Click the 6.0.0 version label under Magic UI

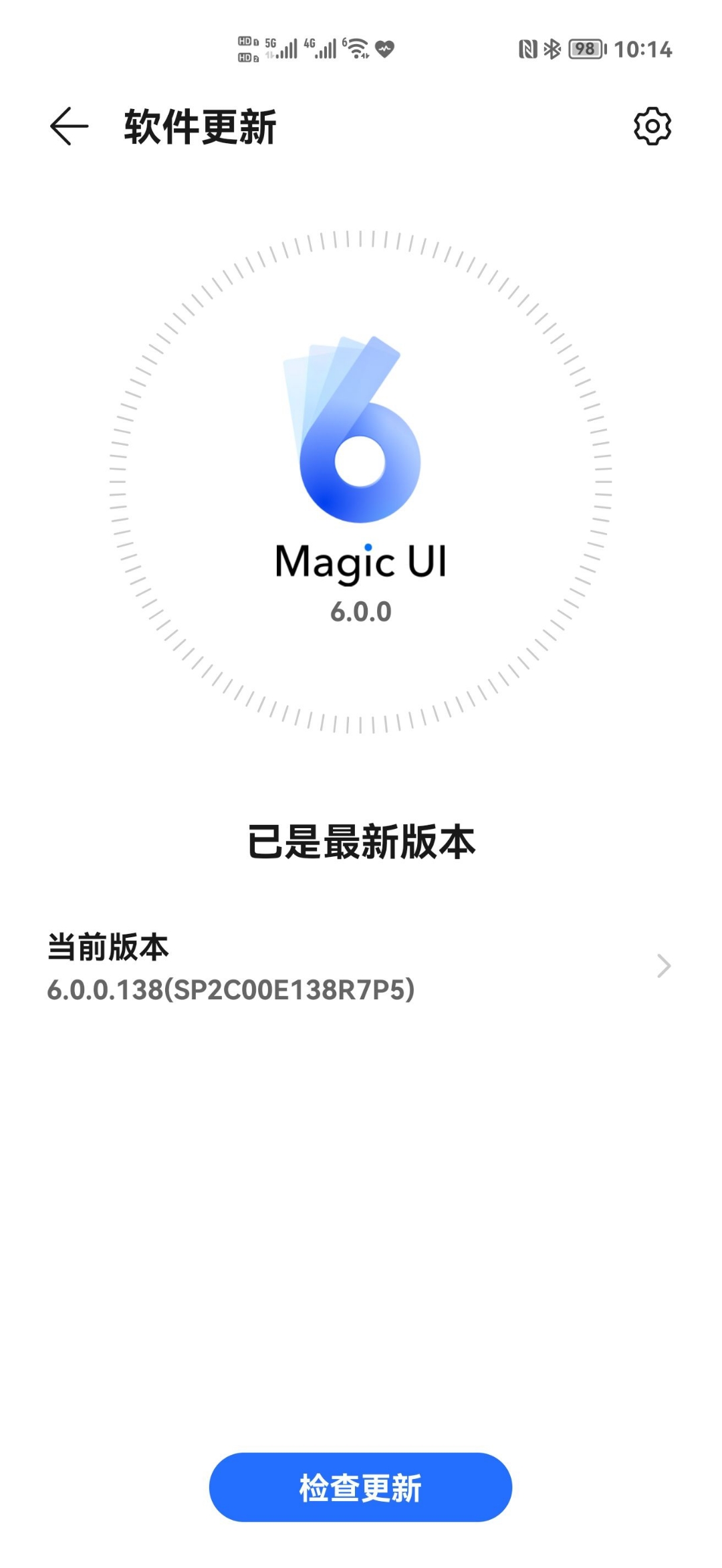[x=361, y=611]
